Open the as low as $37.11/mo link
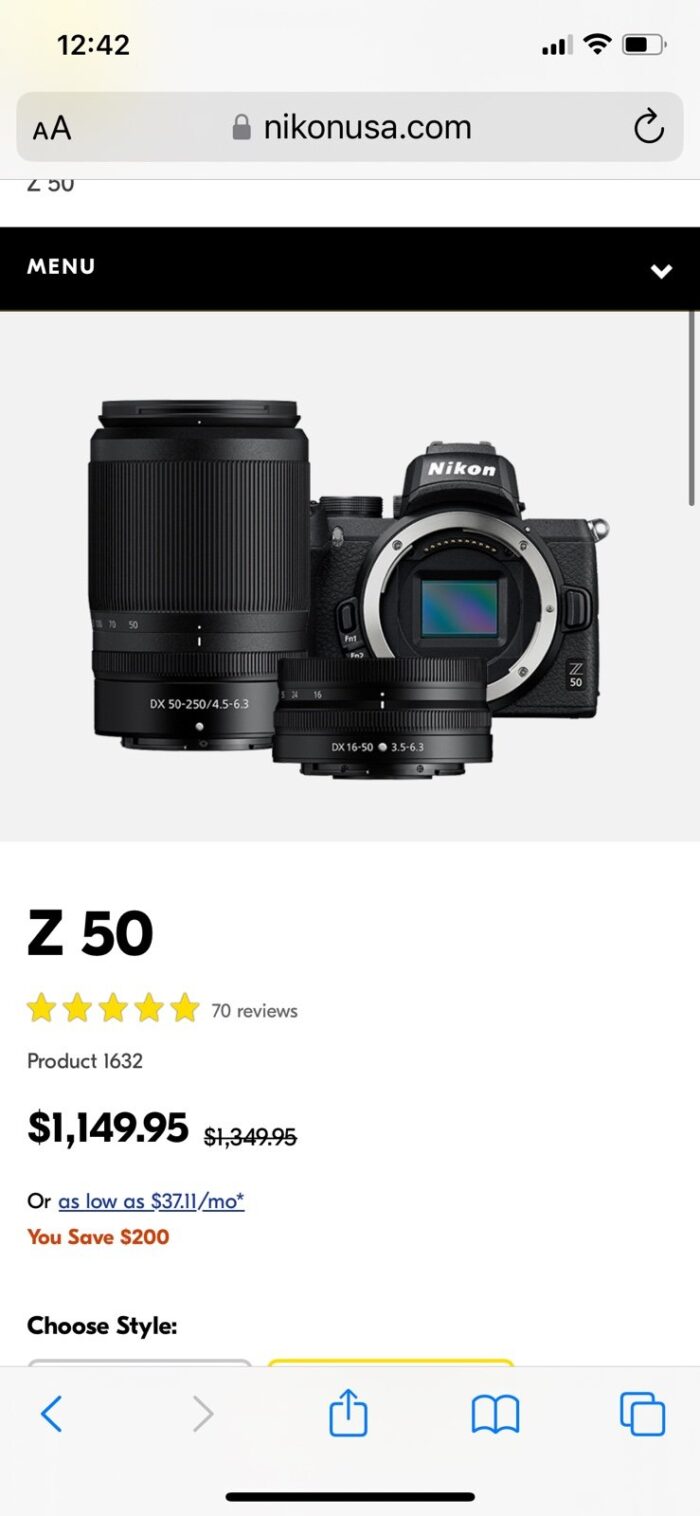Viewport: 700px width, 1516px height. (151, 1201)
